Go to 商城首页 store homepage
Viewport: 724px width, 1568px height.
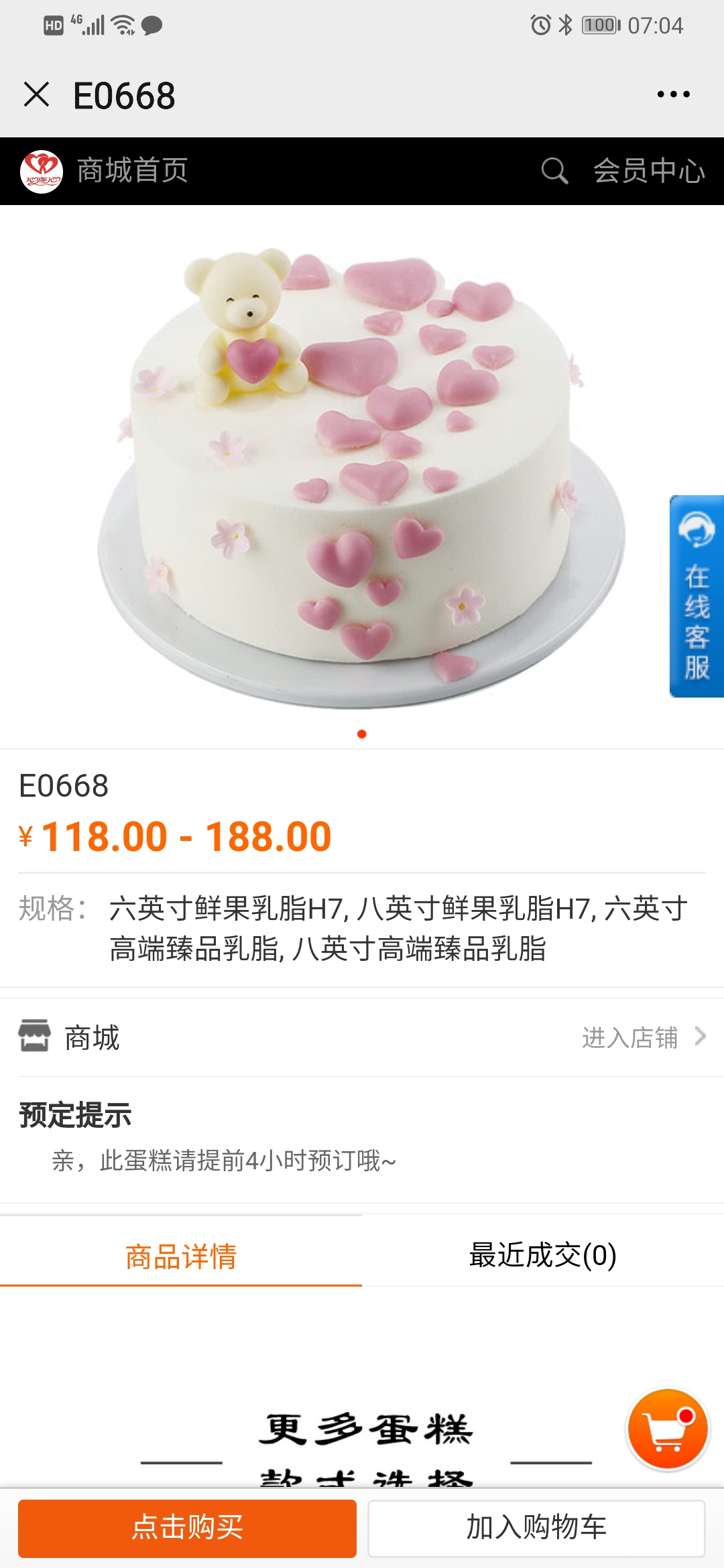click(x=132, y=171)
